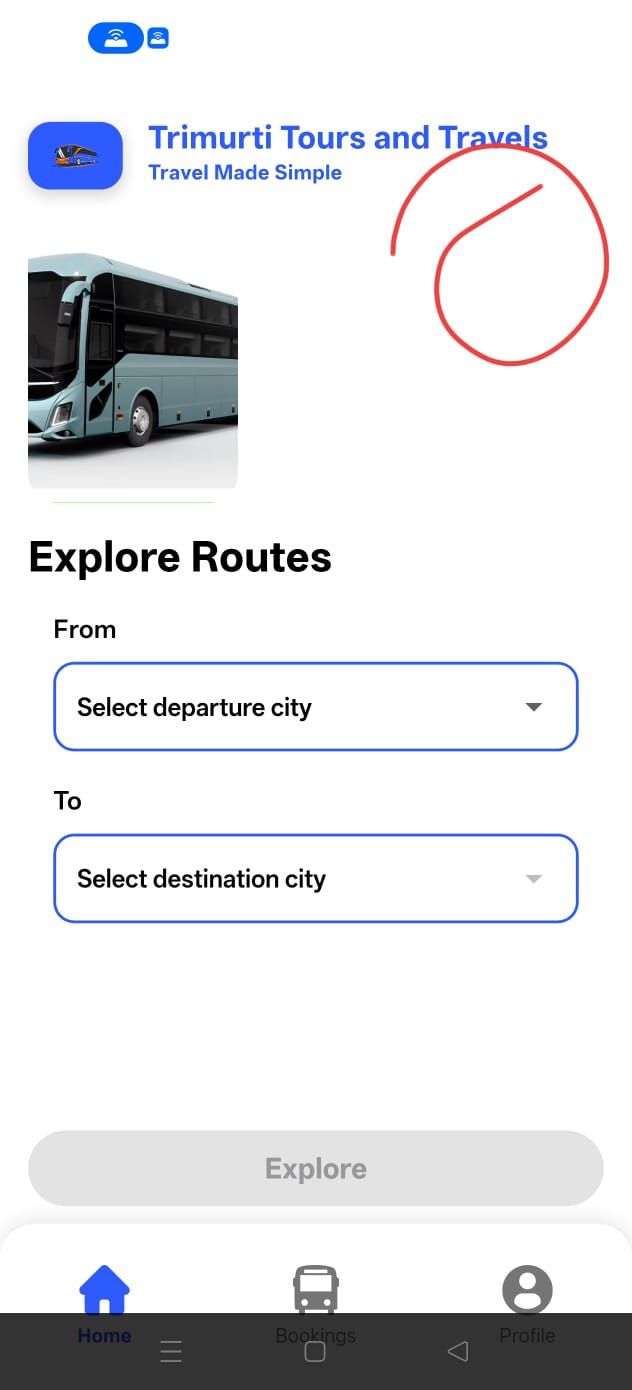
Task: Open the destination city dropdown
Action: coord(315,879)
